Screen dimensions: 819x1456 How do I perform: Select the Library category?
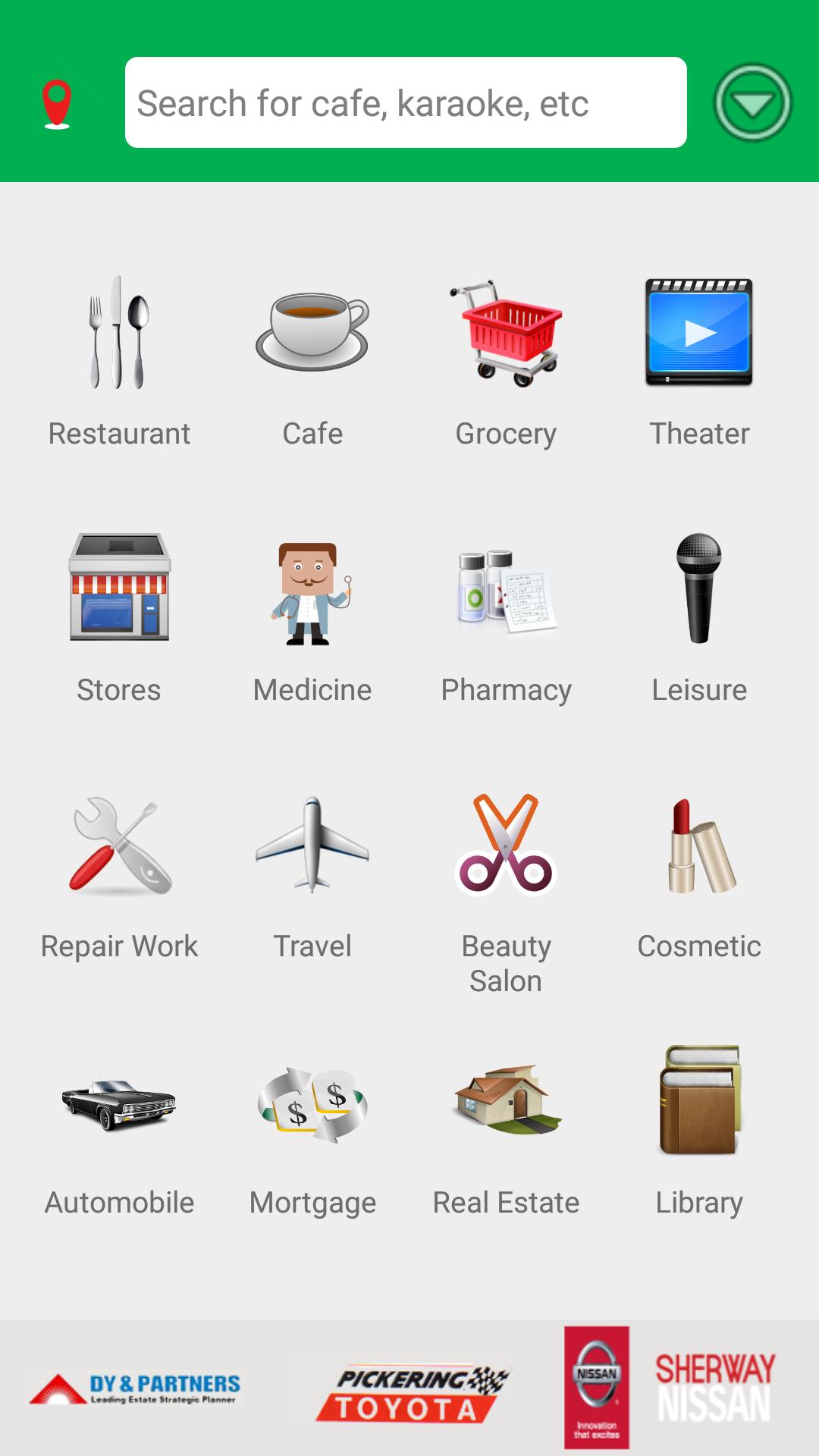coord(699,1129)
